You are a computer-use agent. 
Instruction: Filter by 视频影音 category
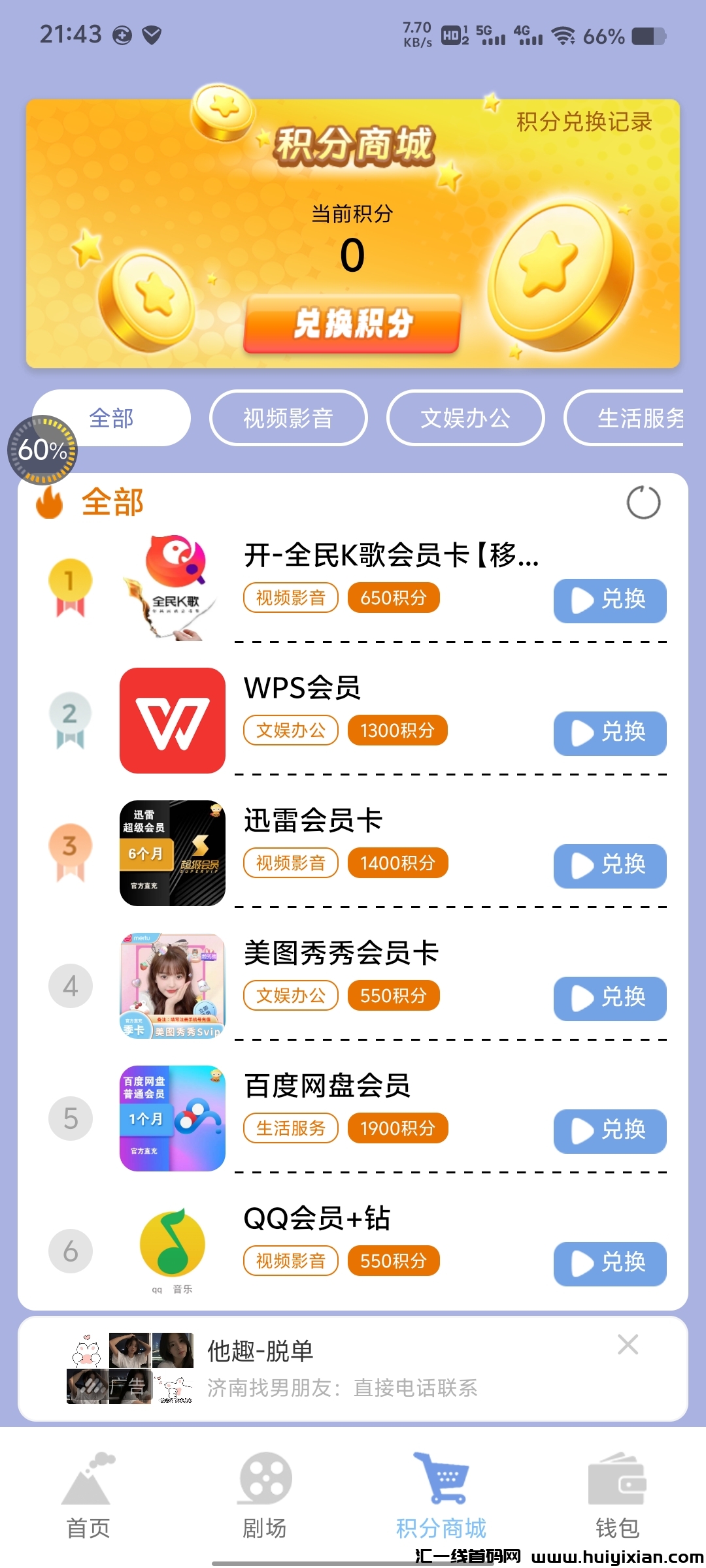click(x=288, y=418)
